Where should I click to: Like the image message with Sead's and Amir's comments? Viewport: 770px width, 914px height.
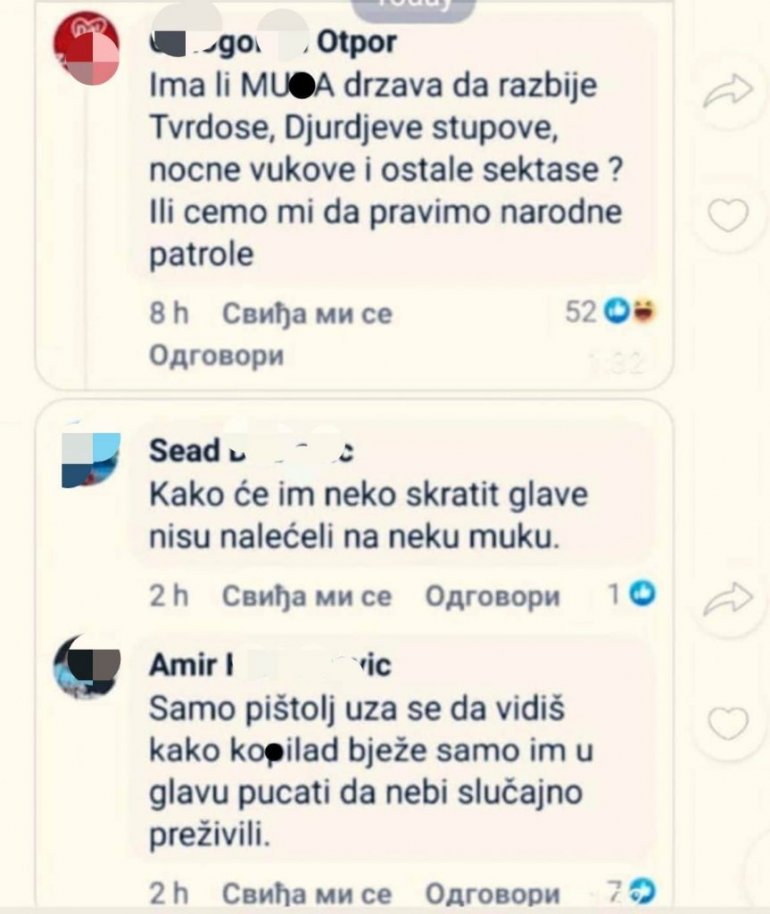pyautogui.click(x=727, y=721)
